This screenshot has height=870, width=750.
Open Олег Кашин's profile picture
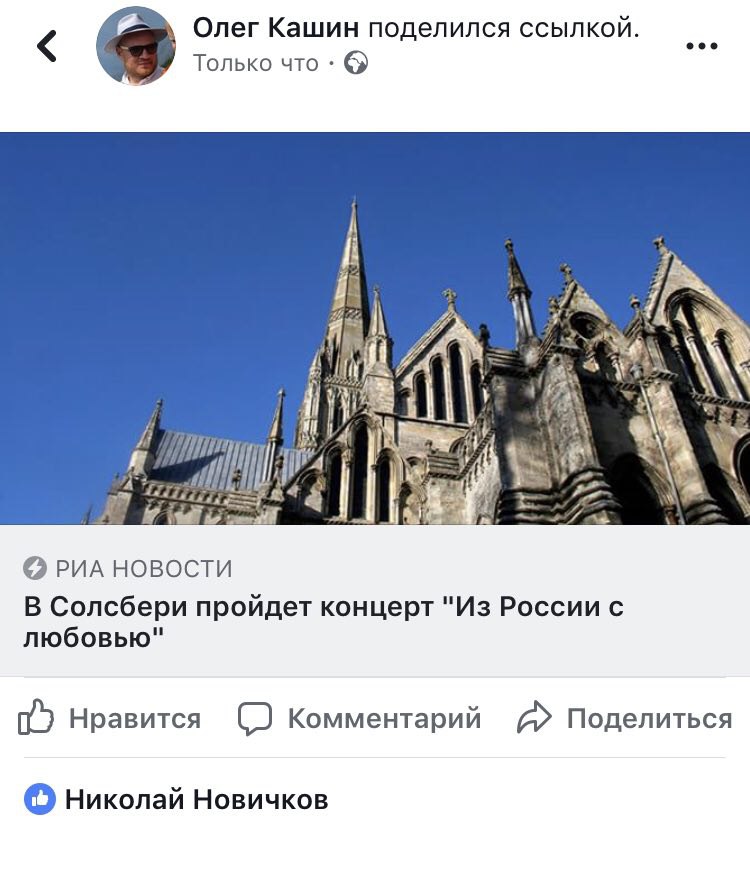point(135,46)
